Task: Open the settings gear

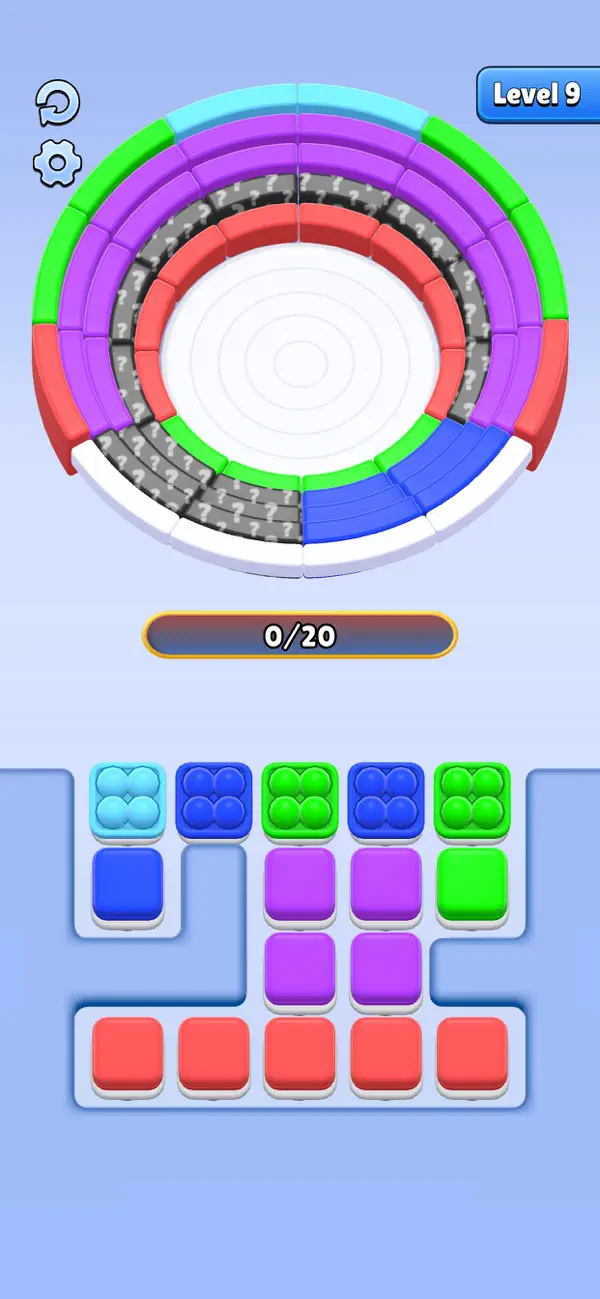Action: 57,161
